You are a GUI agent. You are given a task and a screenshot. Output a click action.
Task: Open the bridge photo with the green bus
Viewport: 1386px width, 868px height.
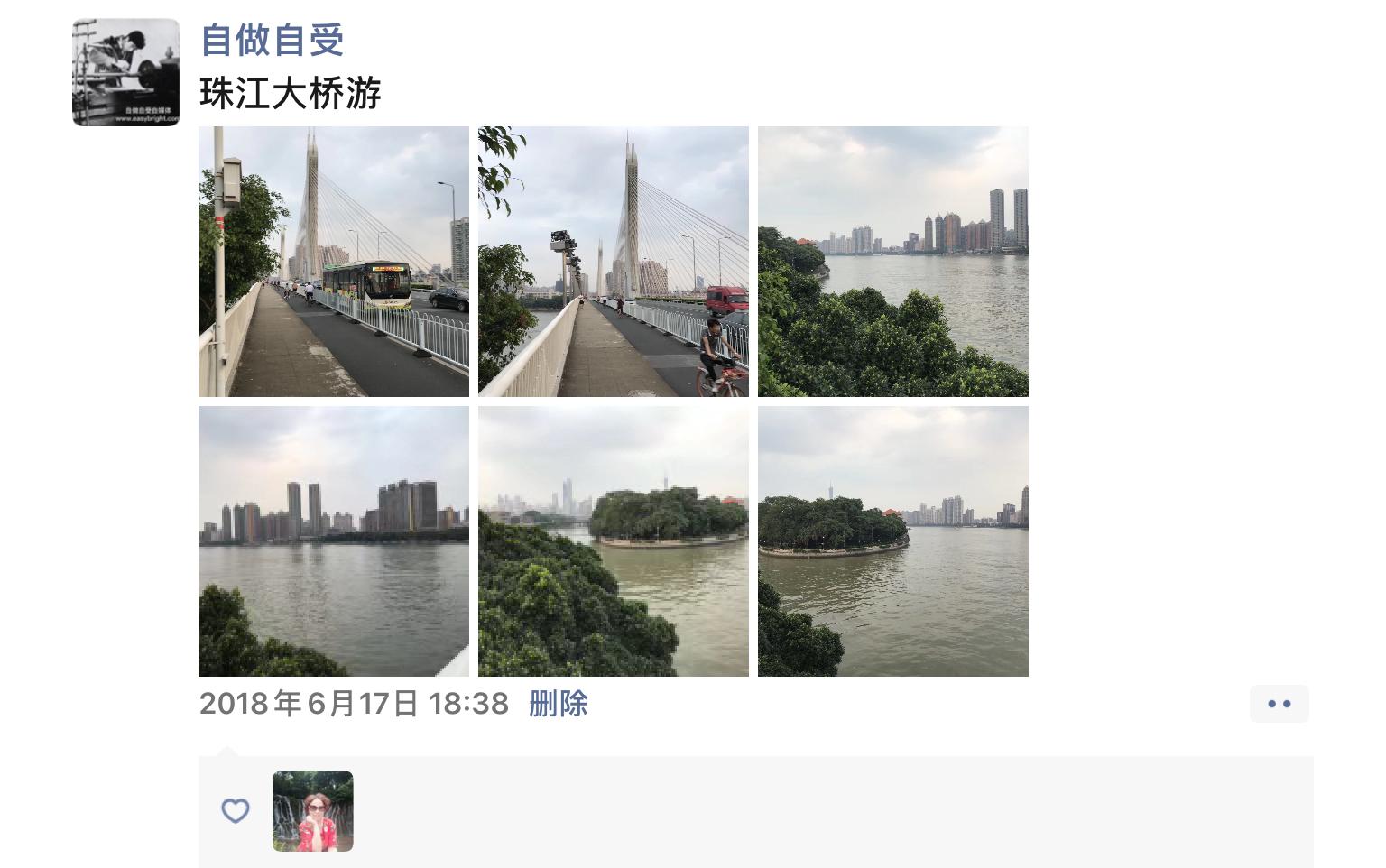pyautogui.click(x=333, y=262)
